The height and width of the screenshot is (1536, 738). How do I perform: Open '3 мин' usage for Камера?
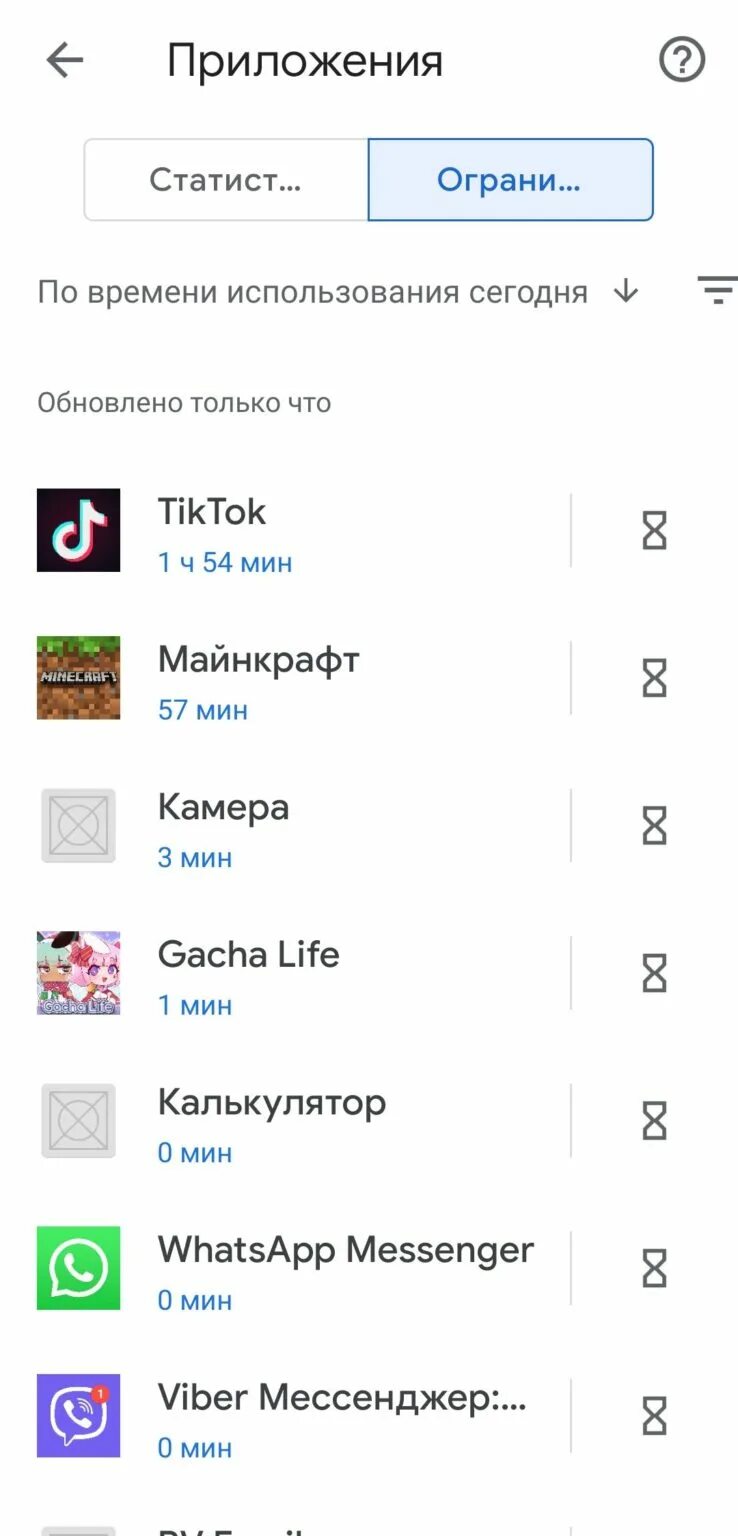(195, 857)
